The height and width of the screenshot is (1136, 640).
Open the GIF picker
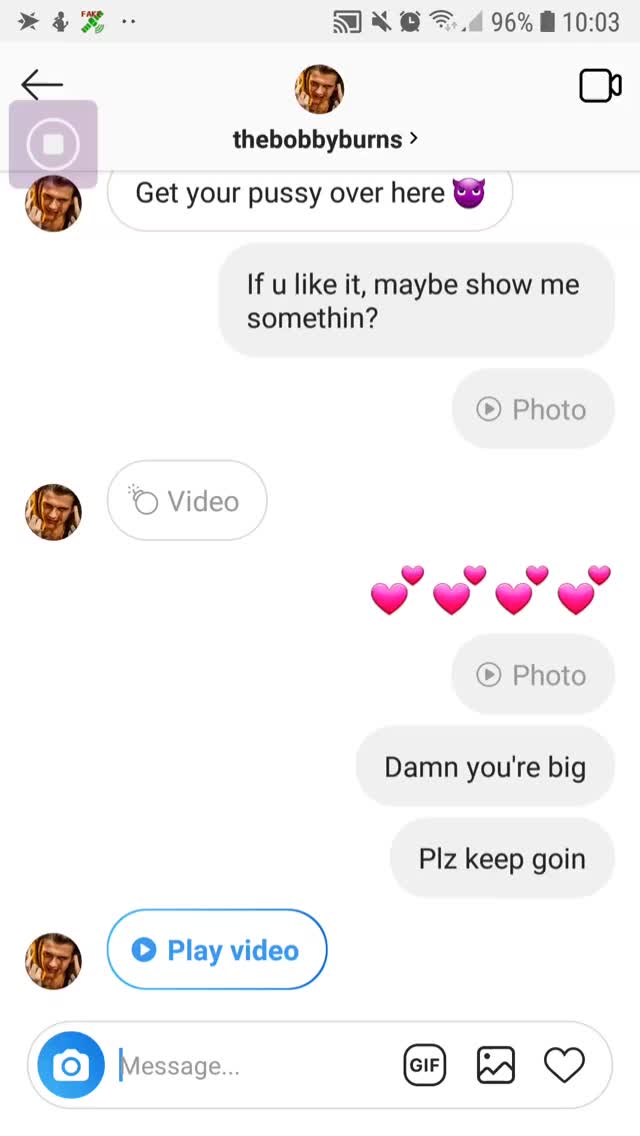tap(424, 1066)
